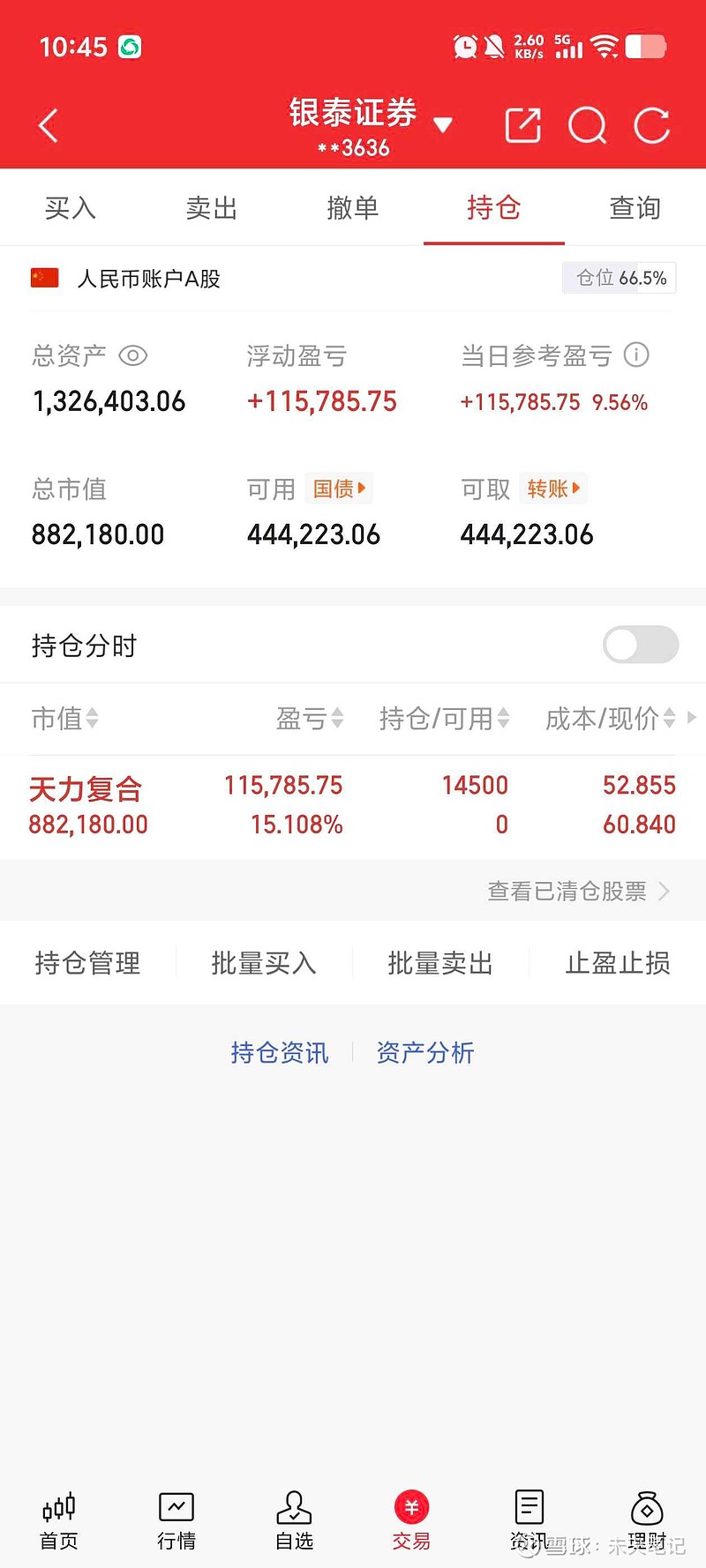This screenshot has width=706, height=1568.
Task: Open the share screen icon
Action: tap(522, 124)
